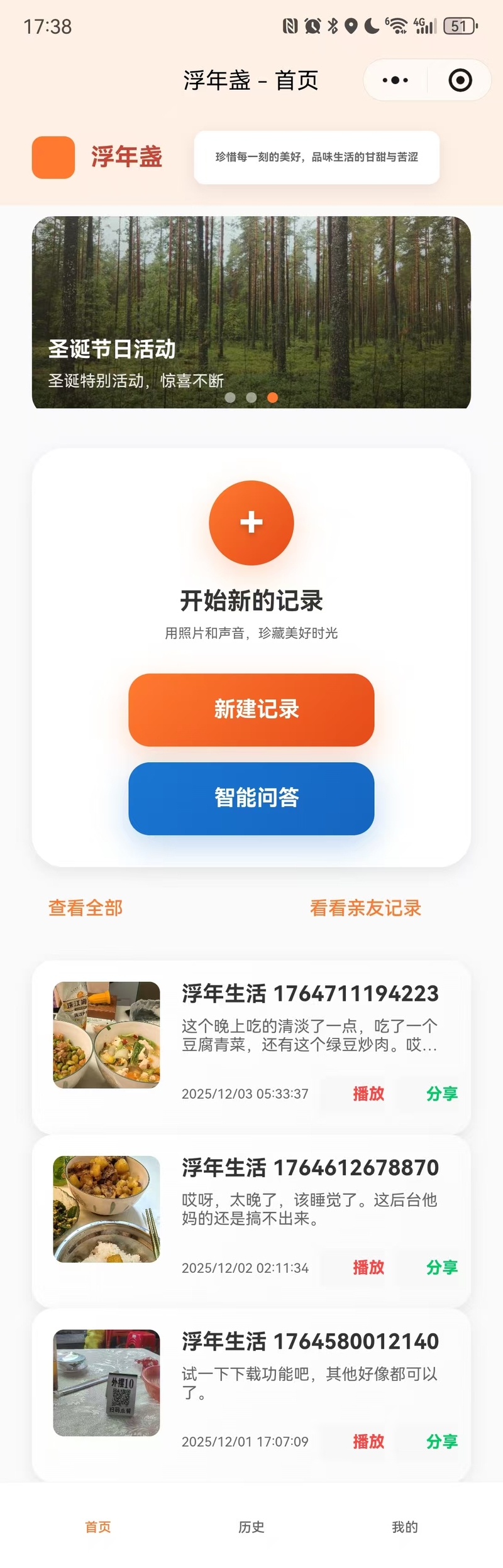
Task: Create a record with 新建记录
Action: click(x=251, y=710)
